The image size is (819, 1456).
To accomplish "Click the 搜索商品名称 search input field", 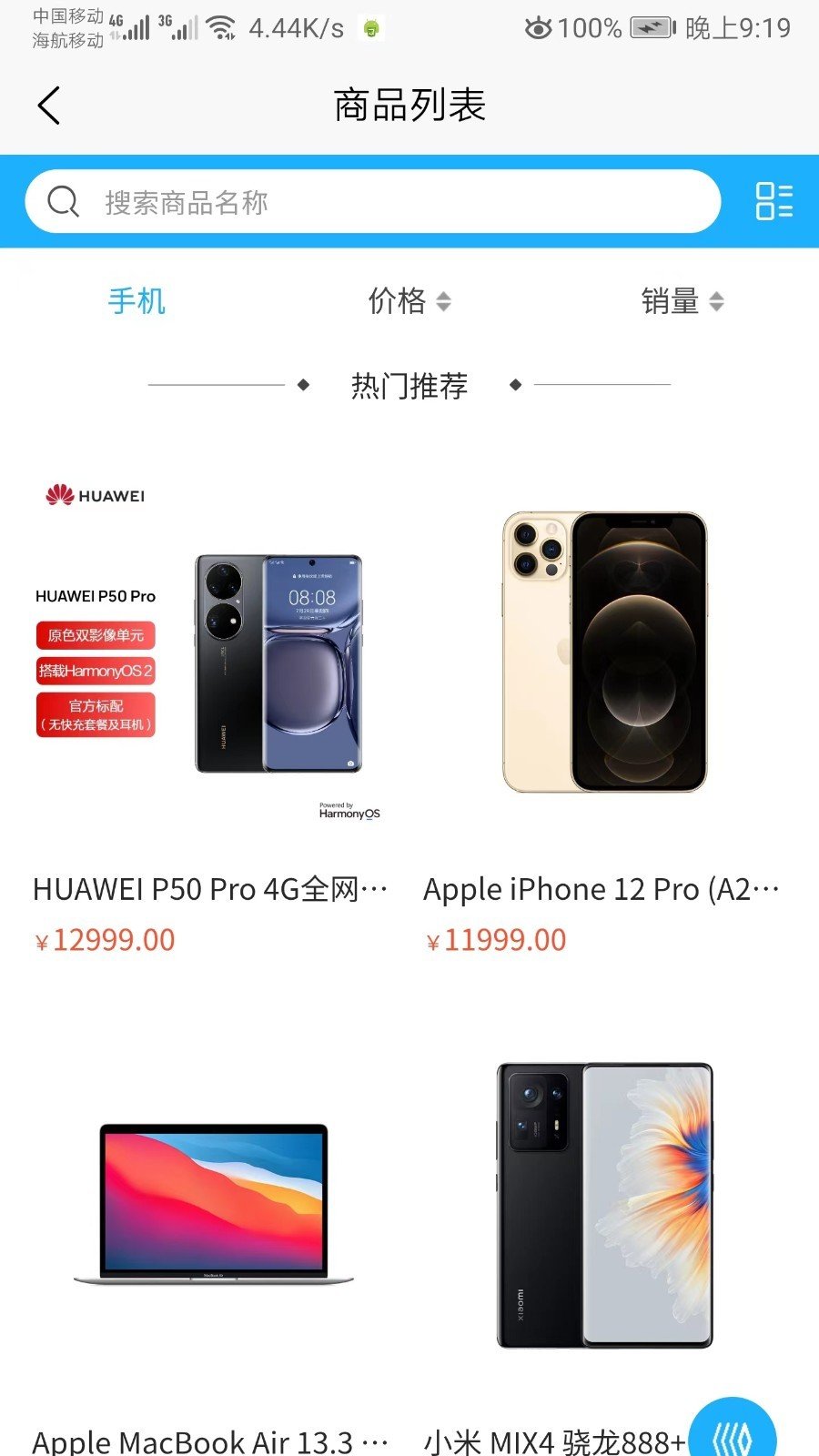I will pyautogui.click(x=273, y=201).
